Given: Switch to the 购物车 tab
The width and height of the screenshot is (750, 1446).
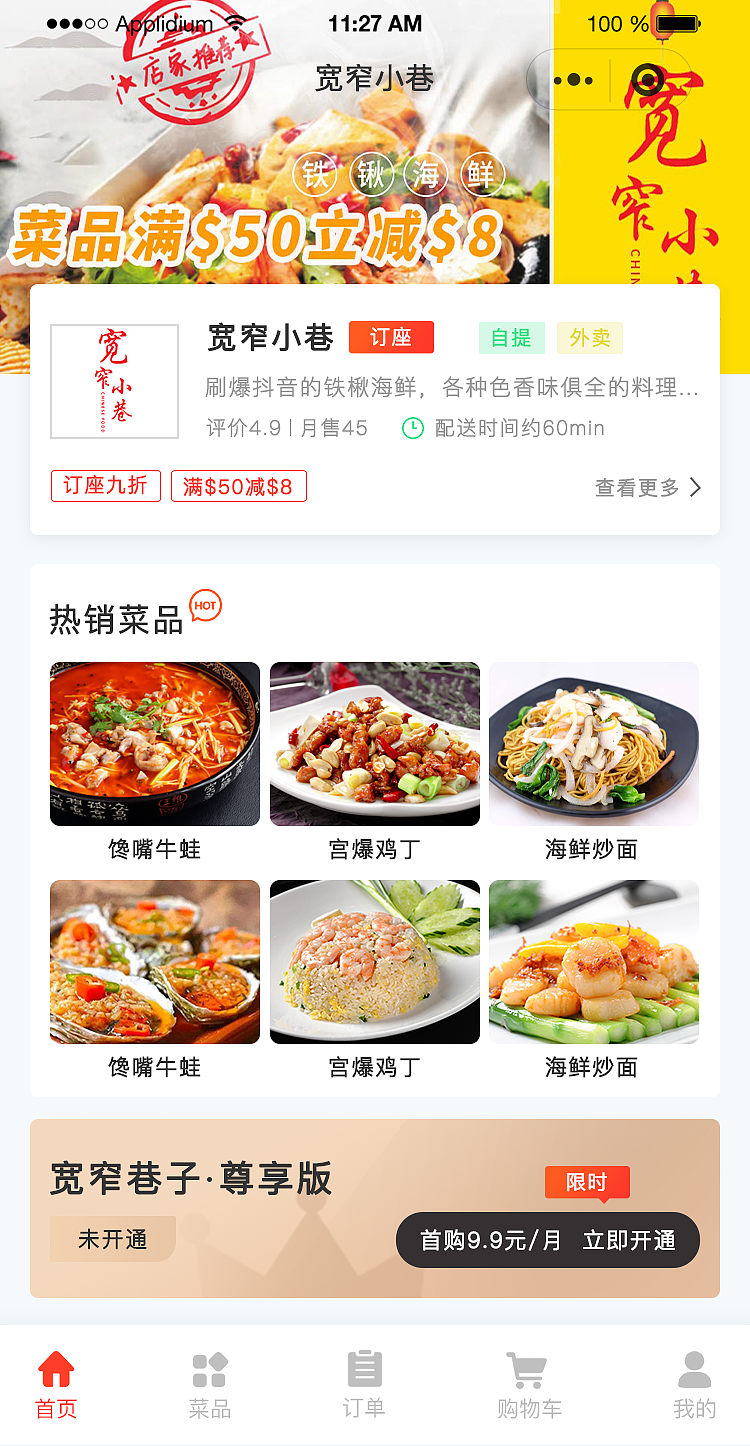Looking at the screenshot, I should (527, 1385).
